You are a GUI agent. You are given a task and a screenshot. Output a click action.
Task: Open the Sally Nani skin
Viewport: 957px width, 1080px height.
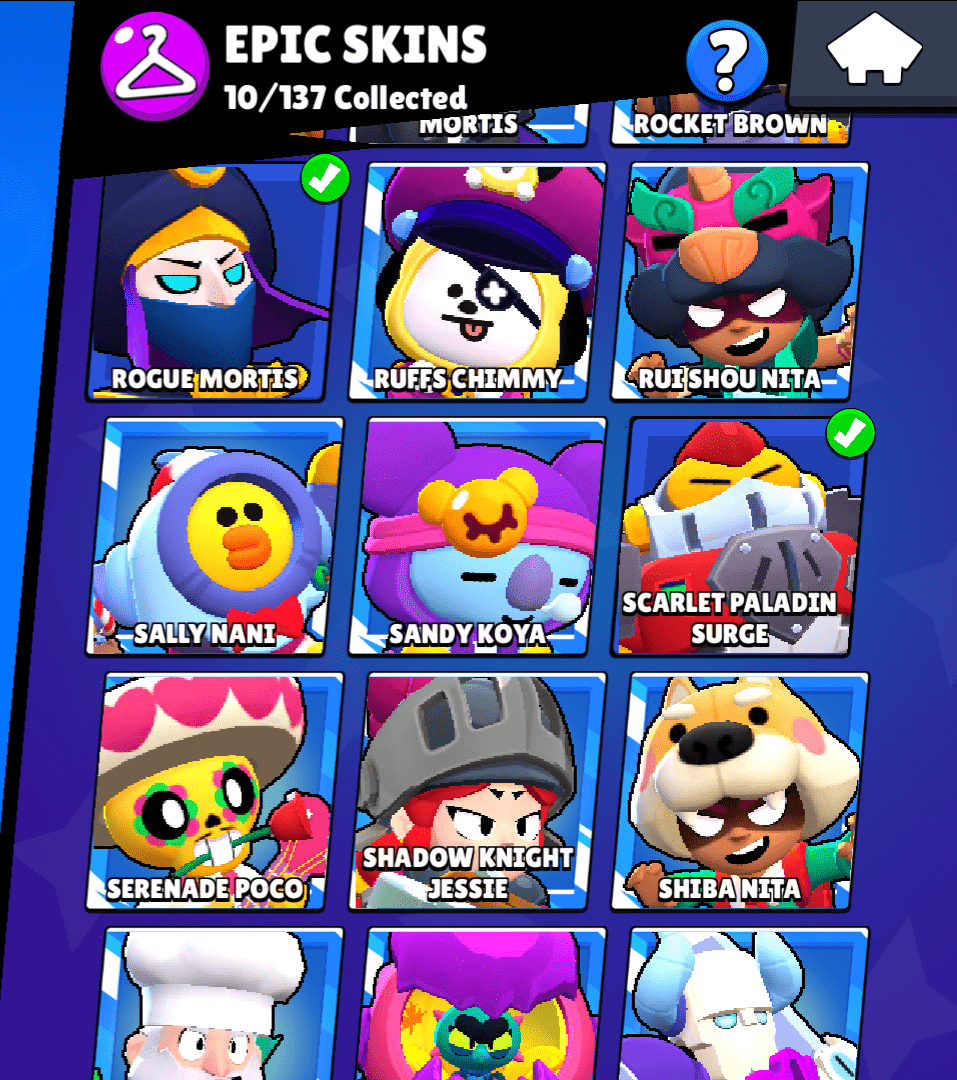click(x=215, y=536)
